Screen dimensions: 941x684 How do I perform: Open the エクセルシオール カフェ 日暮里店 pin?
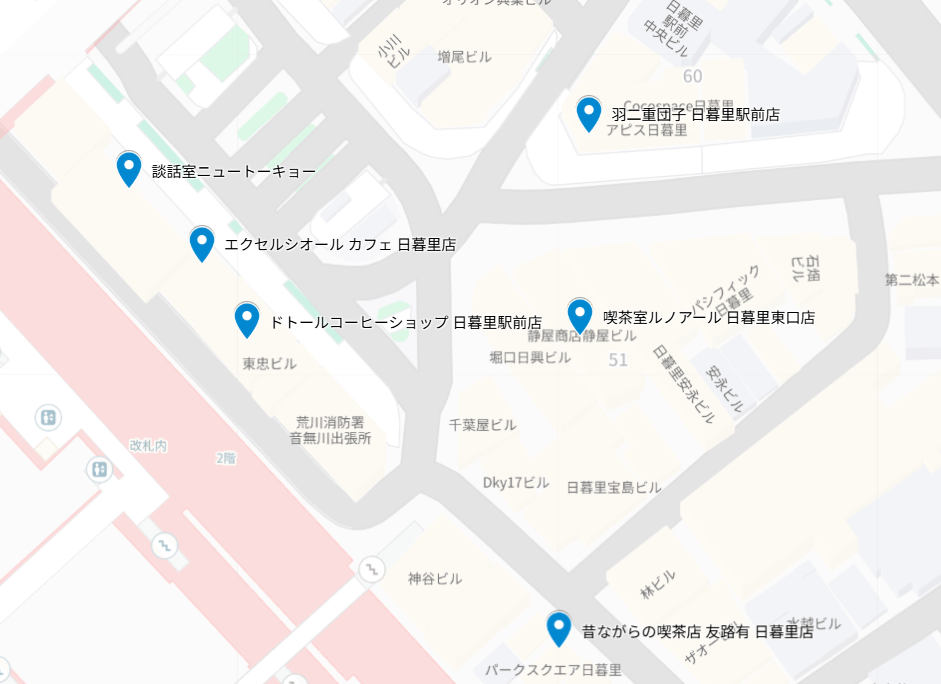[202, 242]
